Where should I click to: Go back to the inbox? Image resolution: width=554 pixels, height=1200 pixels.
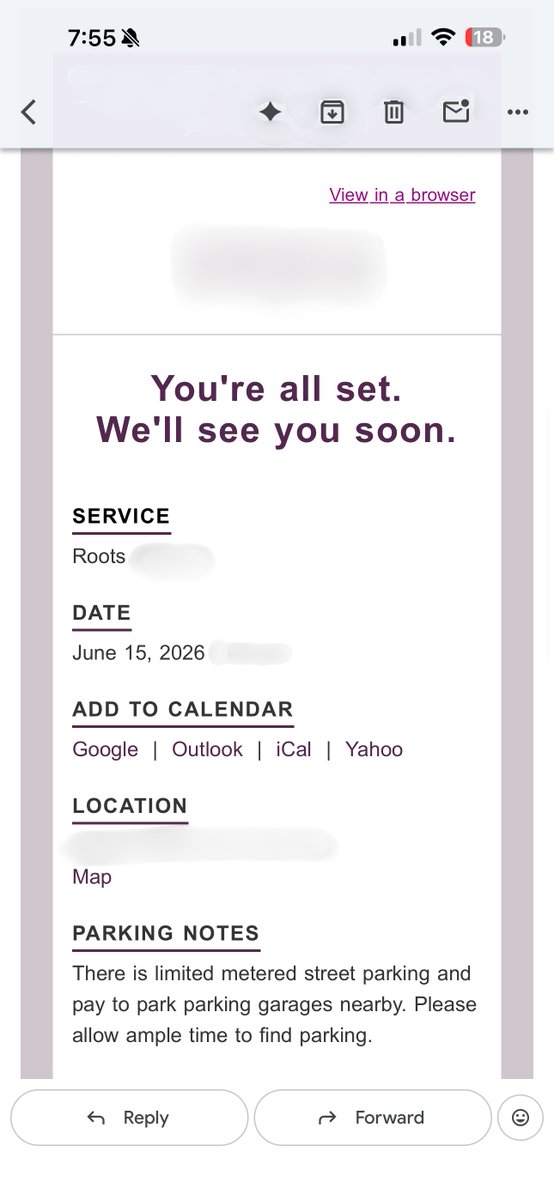coord(29,112)
